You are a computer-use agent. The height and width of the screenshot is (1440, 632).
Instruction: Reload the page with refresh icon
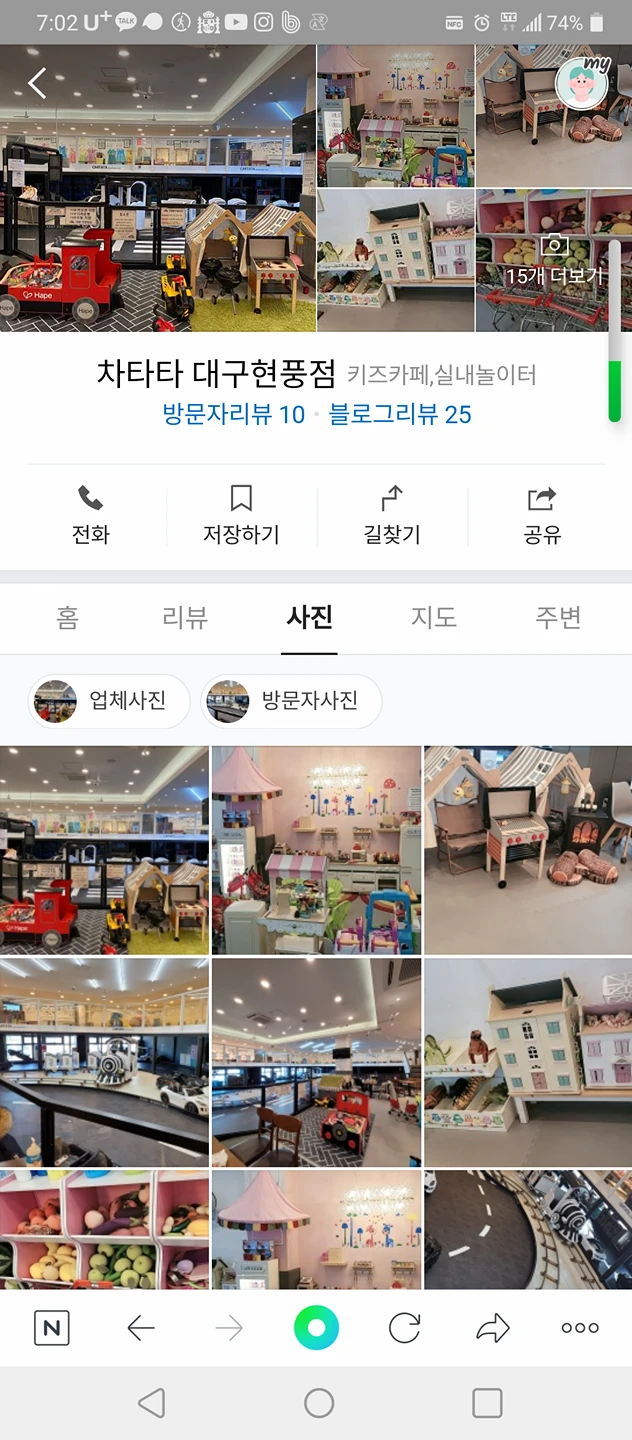point(404,1328)
